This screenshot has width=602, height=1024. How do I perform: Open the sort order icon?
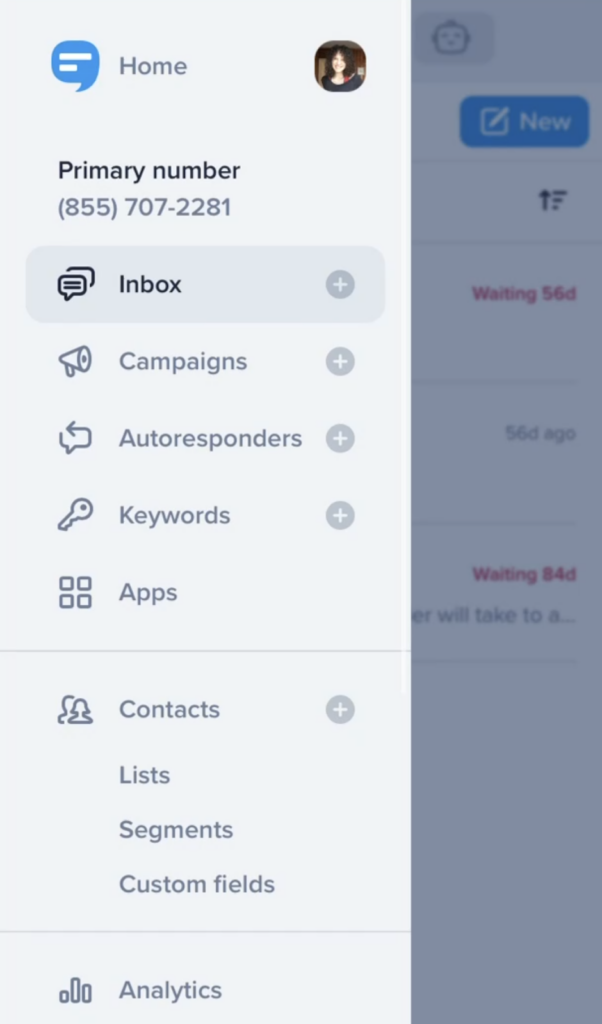click(x=553, y=200)
